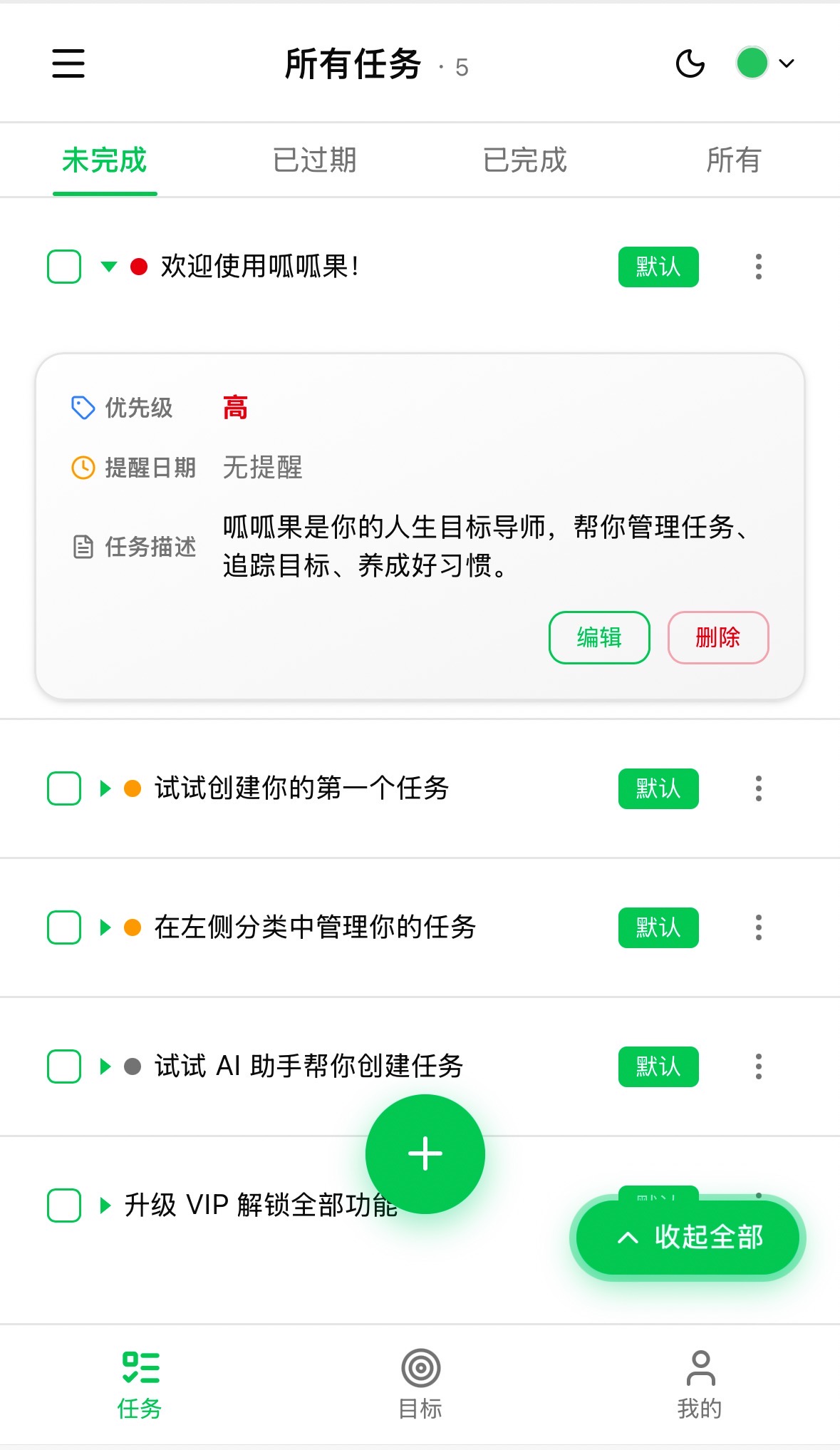Check off the 欢迎使用呱呱果 task
The image size is (840, 1450).
click(64, 267)
